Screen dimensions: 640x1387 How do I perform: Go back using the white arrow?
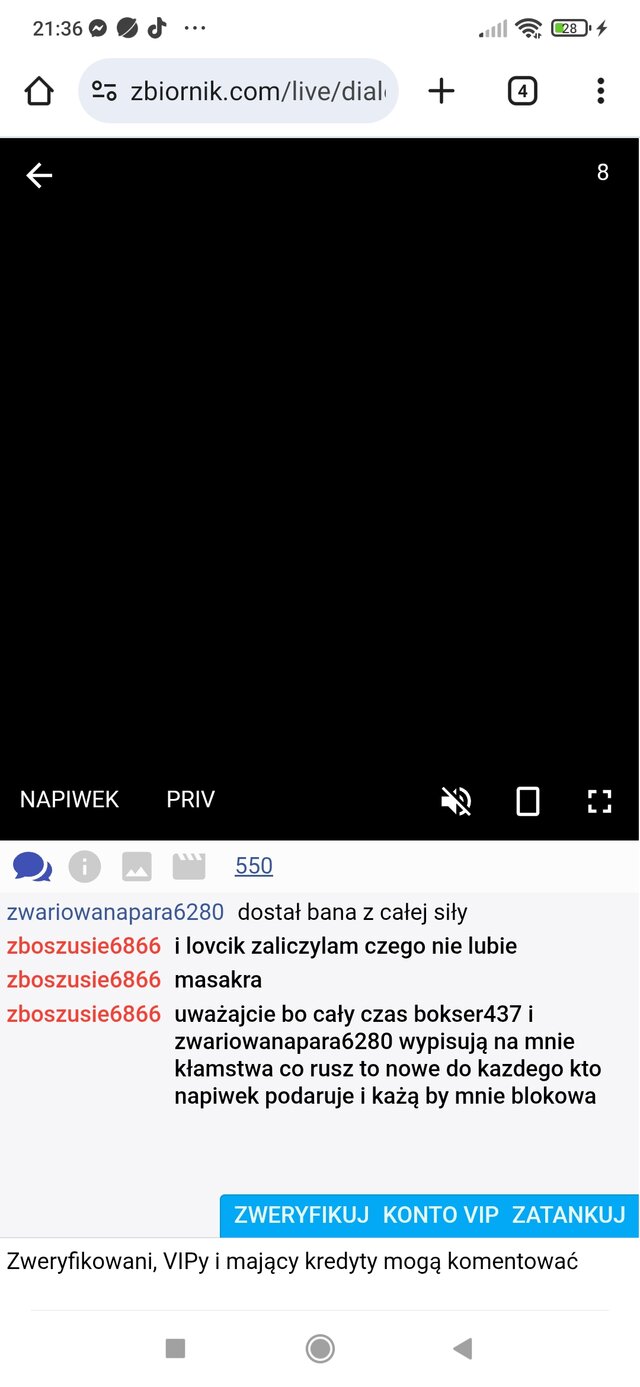pyautogui.click(x=39, y=176)
